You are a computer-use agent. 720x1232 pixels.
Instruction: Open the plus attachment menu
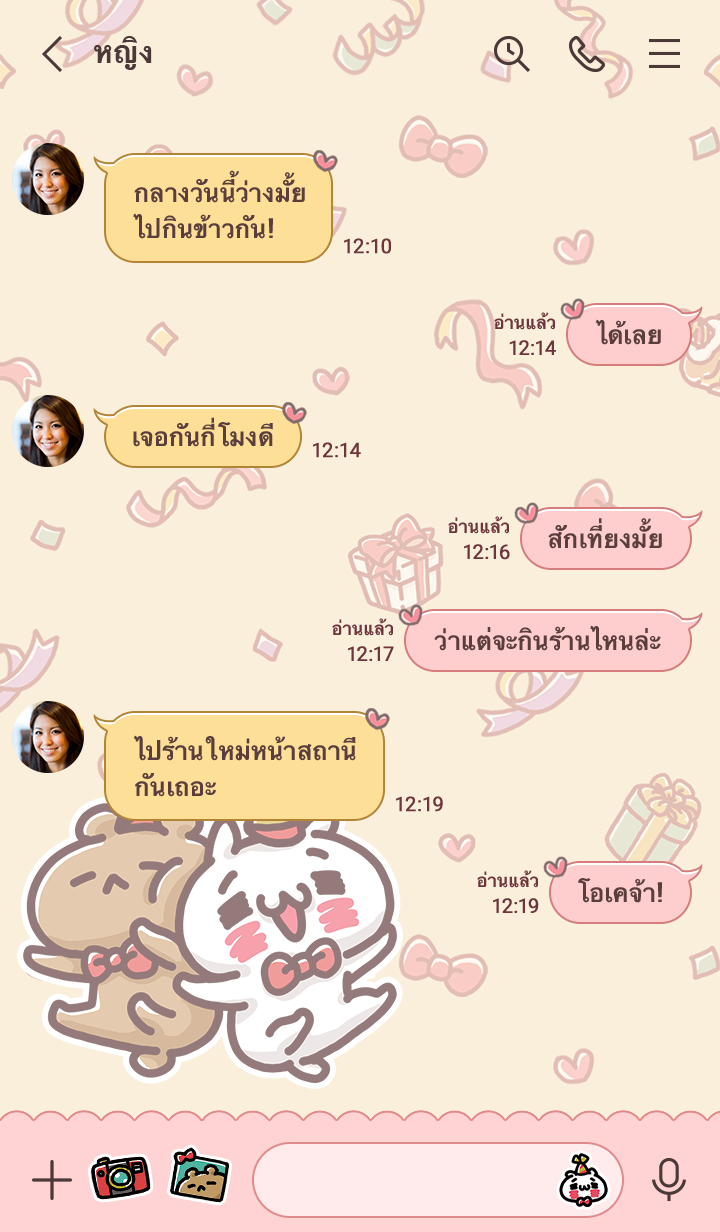pos(52,1181)
